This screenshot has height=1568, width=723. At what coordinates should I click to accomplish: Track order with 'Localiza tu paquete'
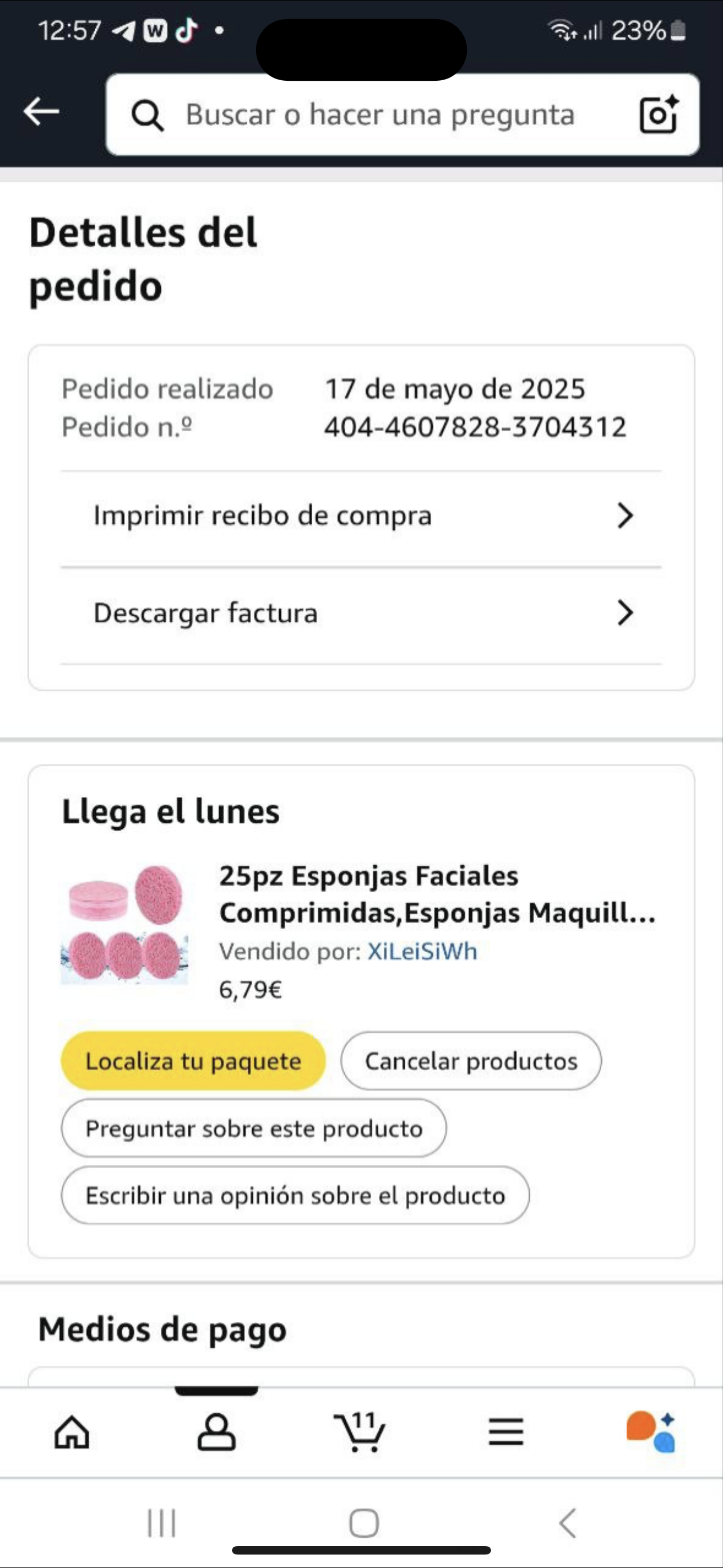[193, 1061]
